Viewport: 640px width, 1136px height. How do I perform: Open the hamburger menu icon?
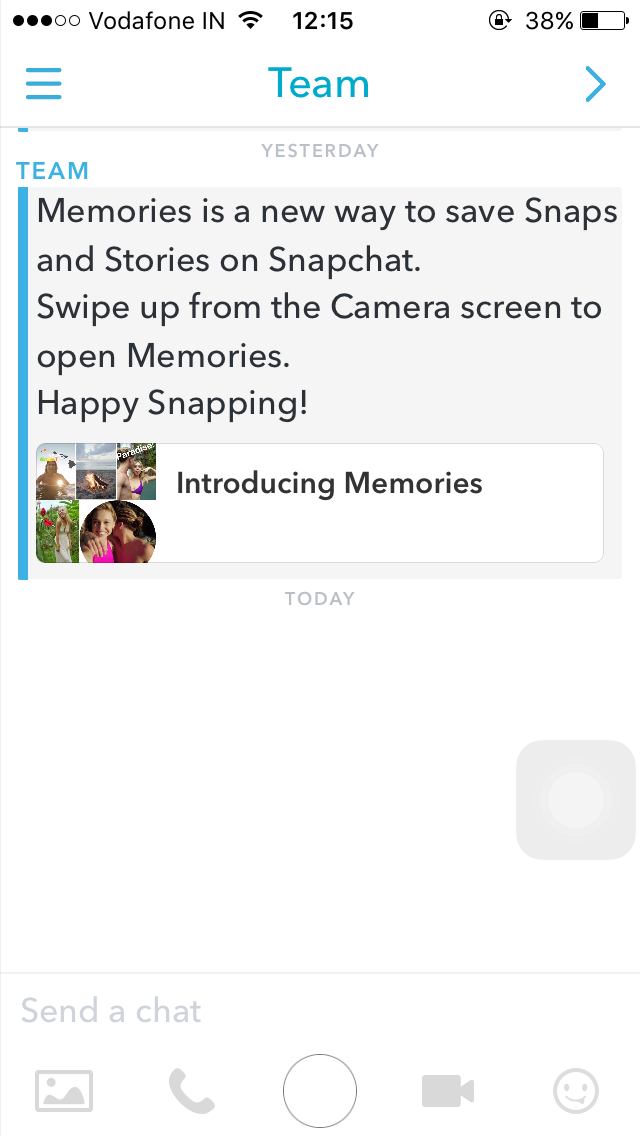pyautogui.click(x=44, y=84)
